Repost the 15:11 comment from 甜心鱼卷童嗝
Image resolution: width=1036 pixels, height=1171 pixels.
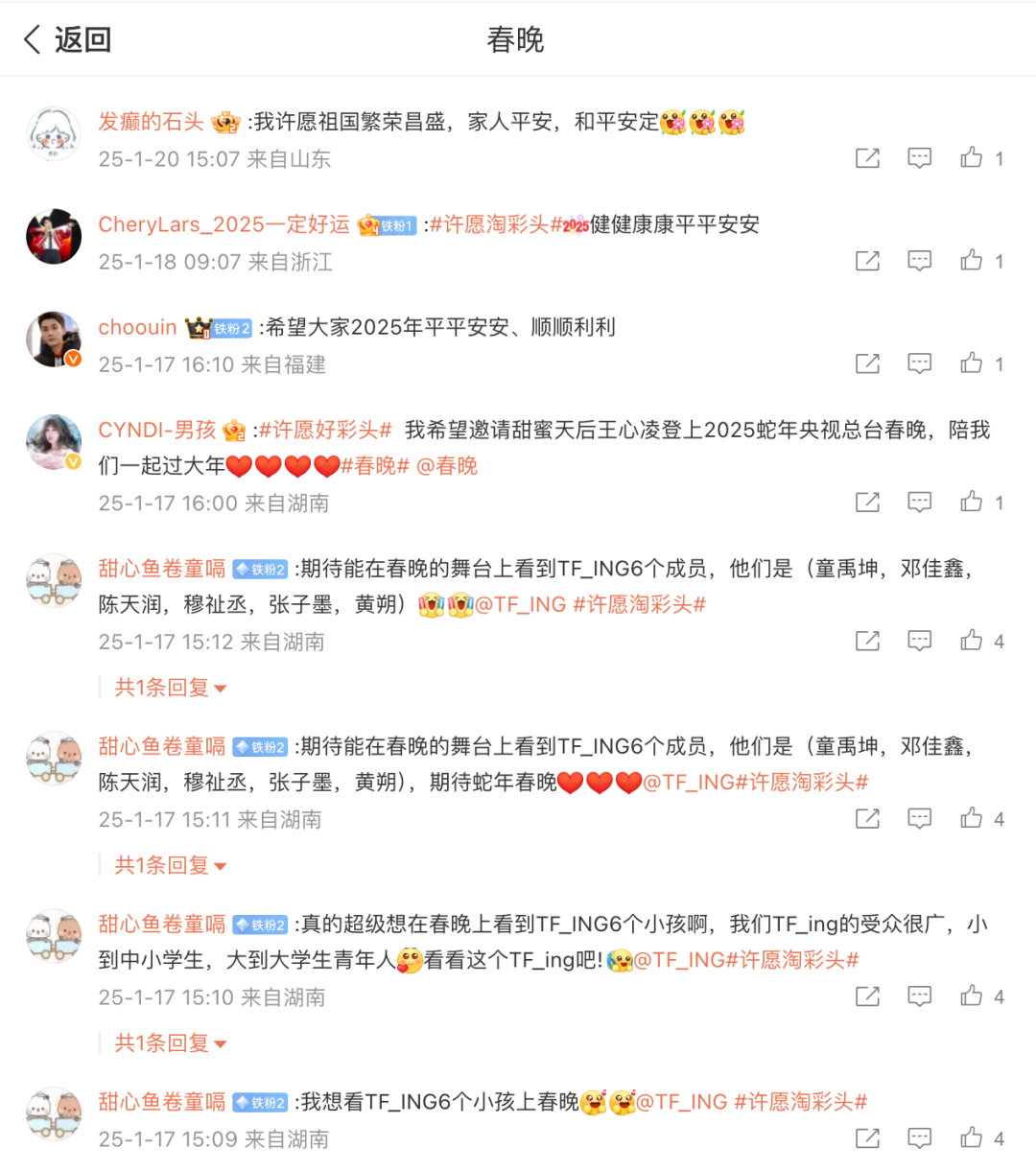(x=867, y=818)
